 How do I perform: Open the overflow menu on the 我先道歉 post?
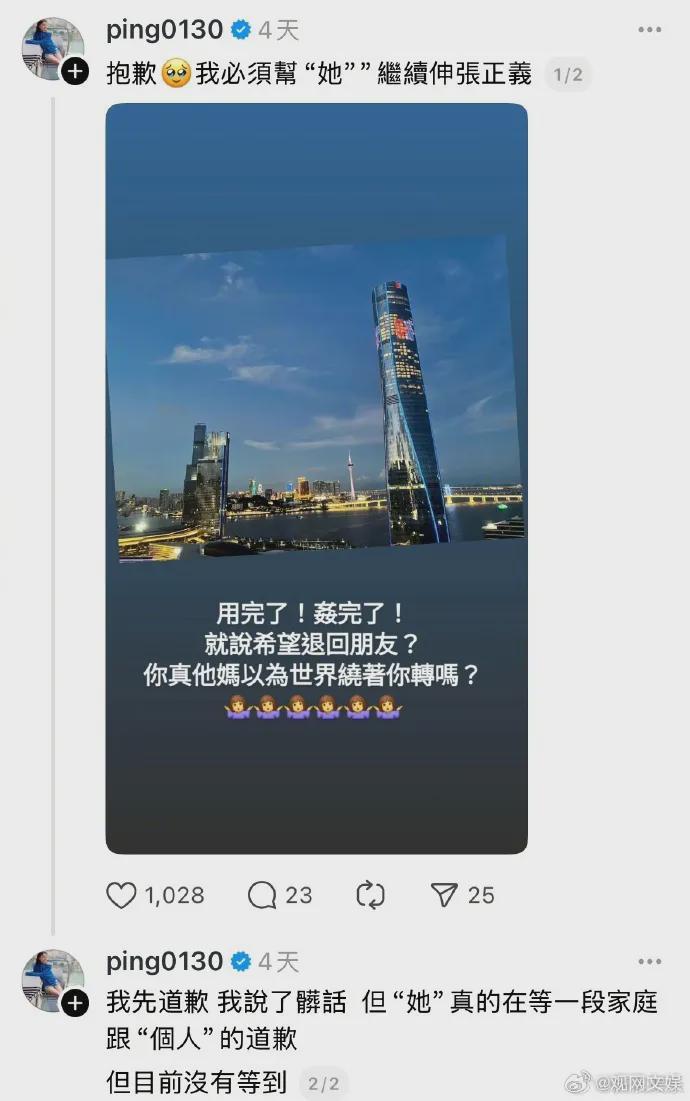click(650, 962)
